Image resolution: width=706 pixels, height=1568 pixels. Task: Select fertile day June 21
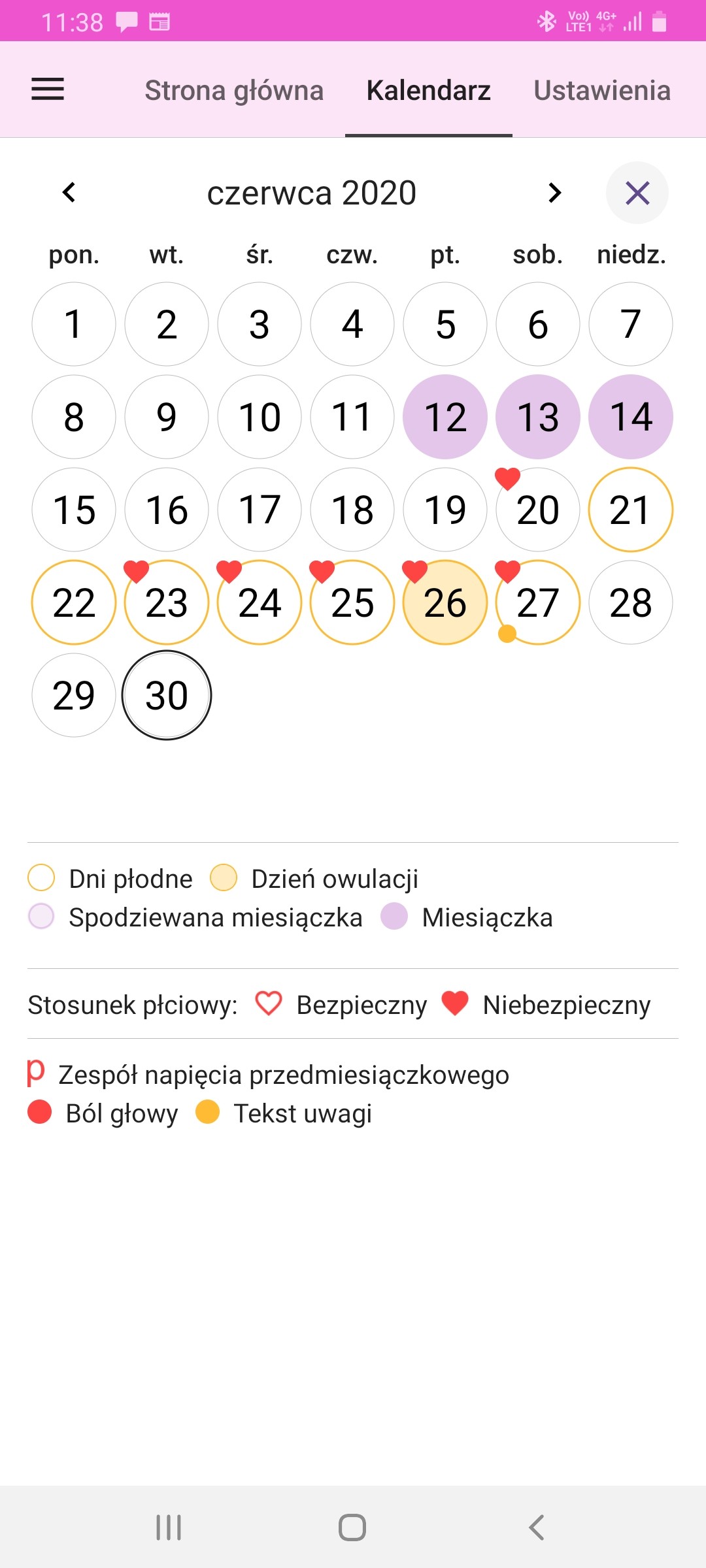[631, 510]
